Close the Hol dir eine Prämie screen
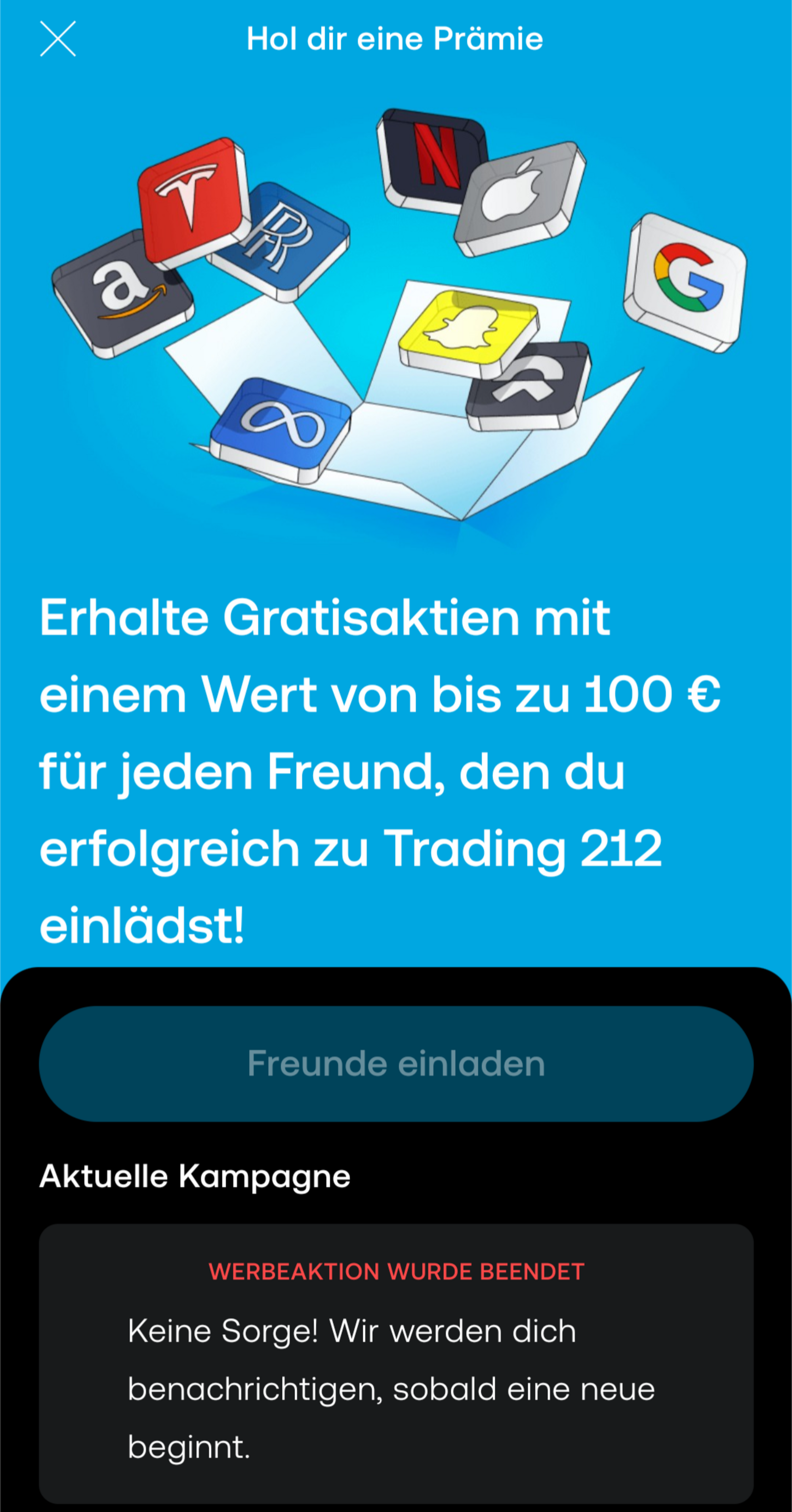The width and height of the screenshot is (792, 1512). coord(57,39)
